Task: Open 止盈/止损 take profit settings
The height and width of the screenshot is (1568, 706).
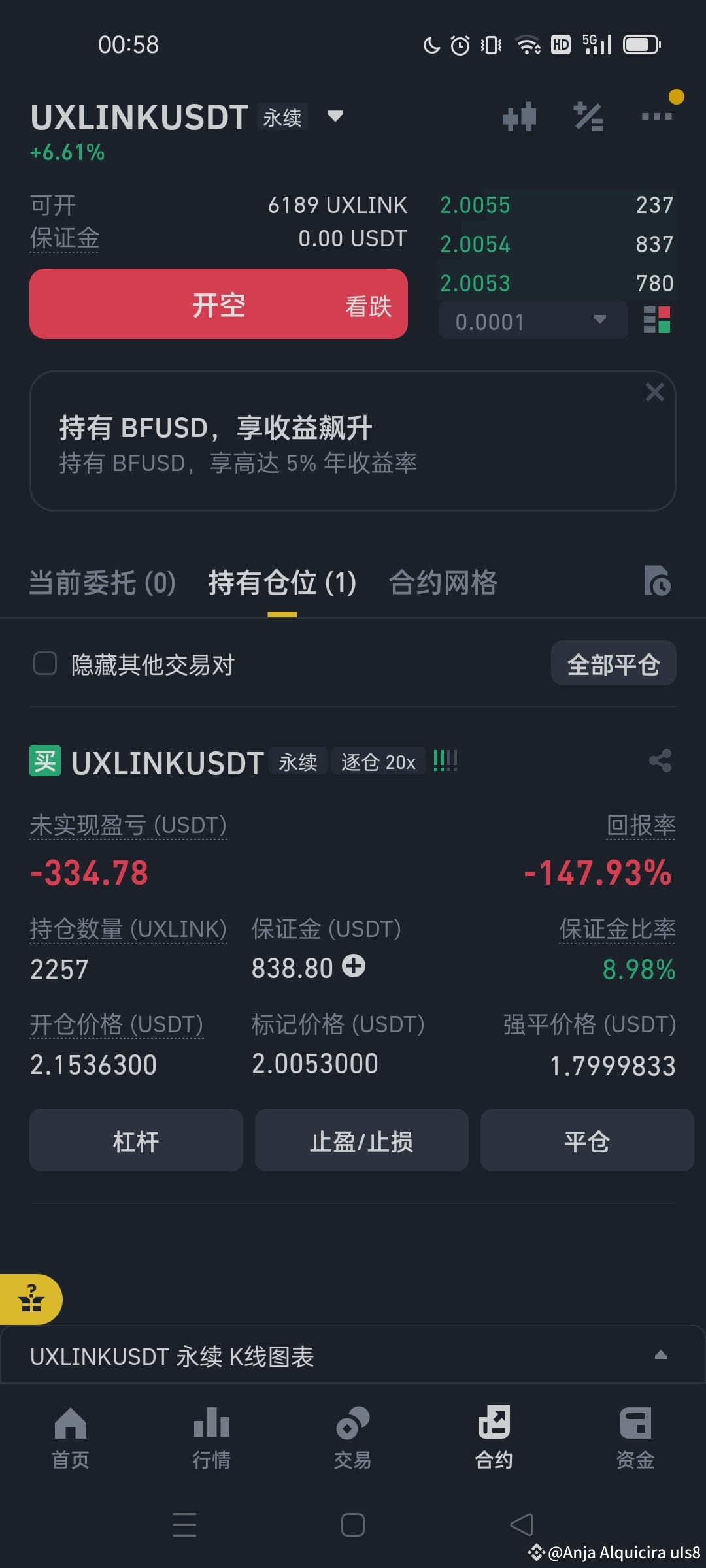Action: click(361, 1140)
